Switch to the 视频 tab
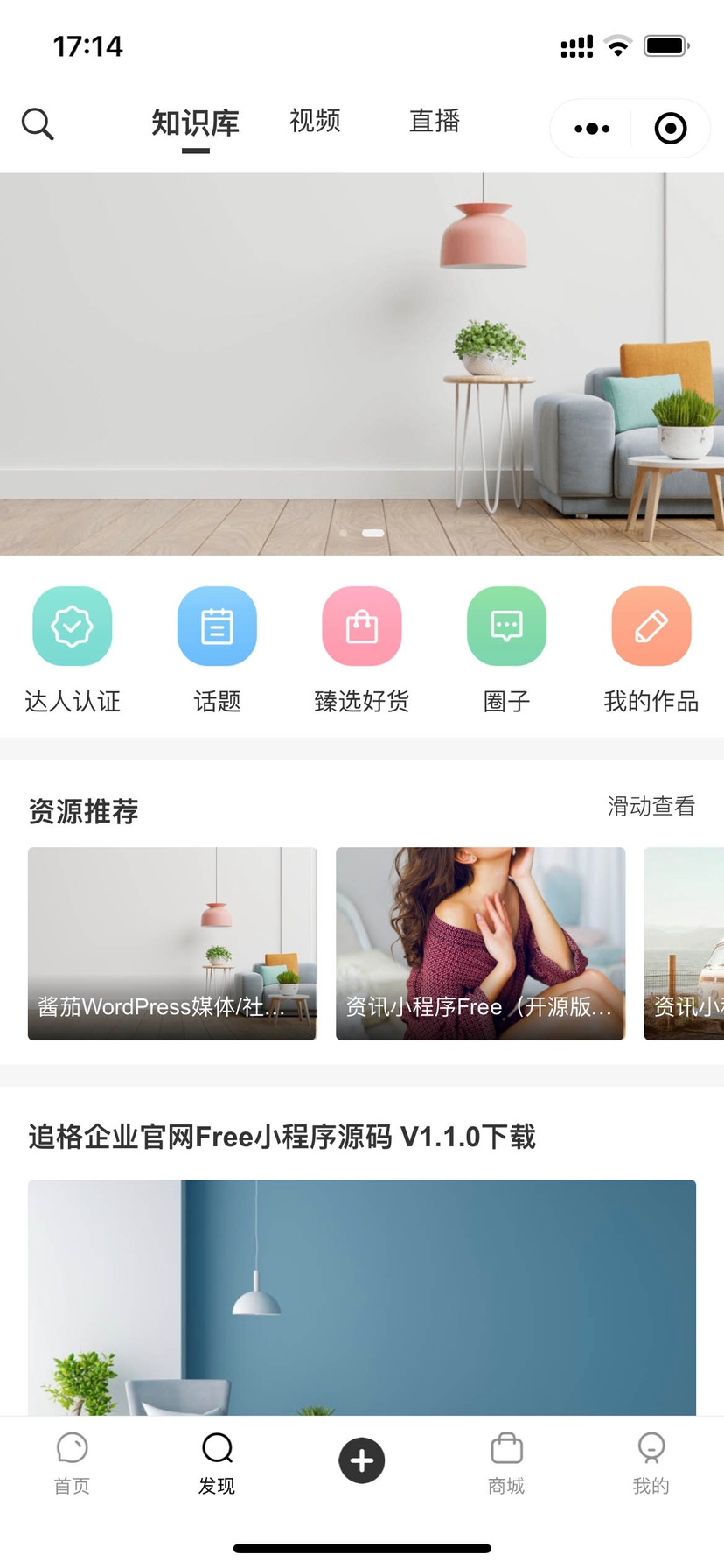724x1568 pixels. tap(315, 121)
